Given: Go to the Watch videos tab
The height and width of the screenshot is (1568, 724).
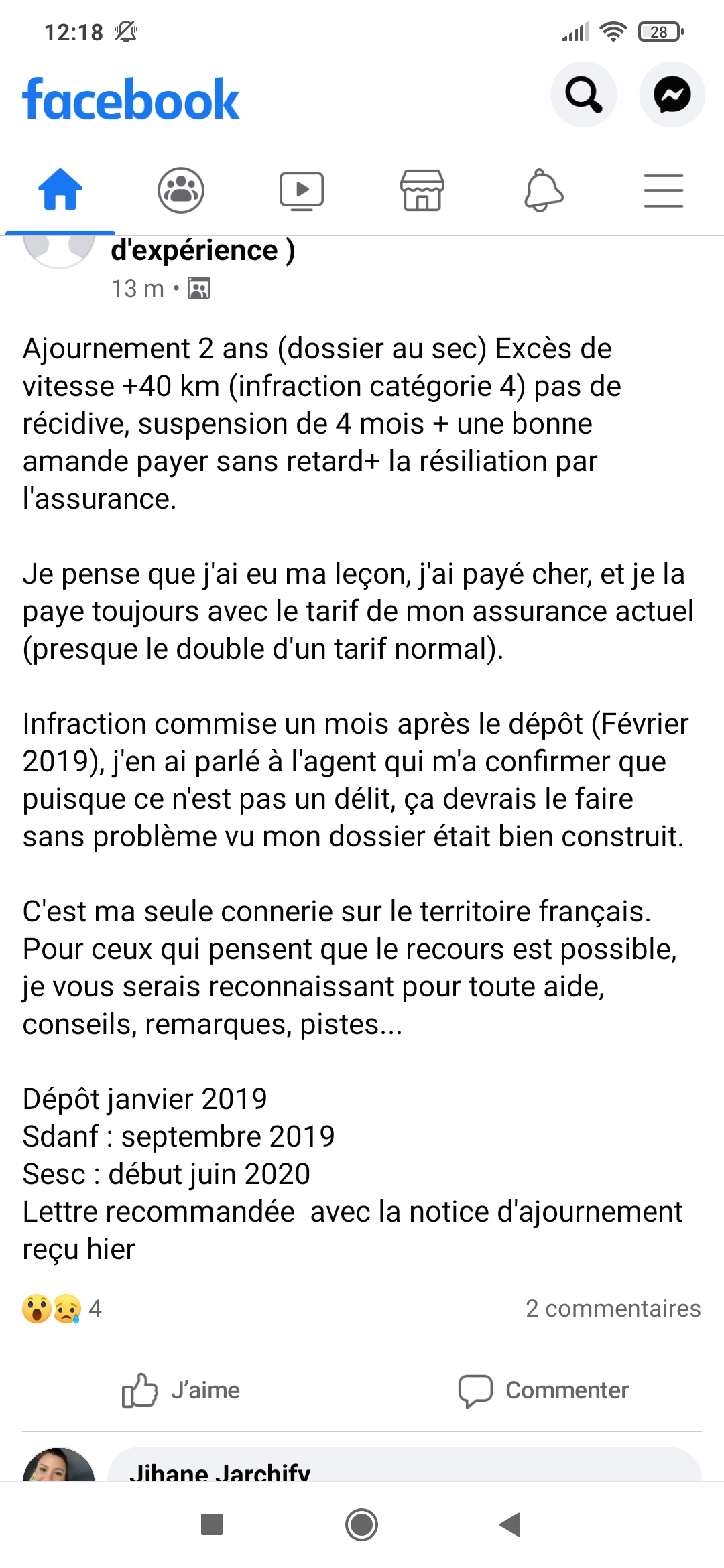Looking at the screenshot, I should (302, 191).
